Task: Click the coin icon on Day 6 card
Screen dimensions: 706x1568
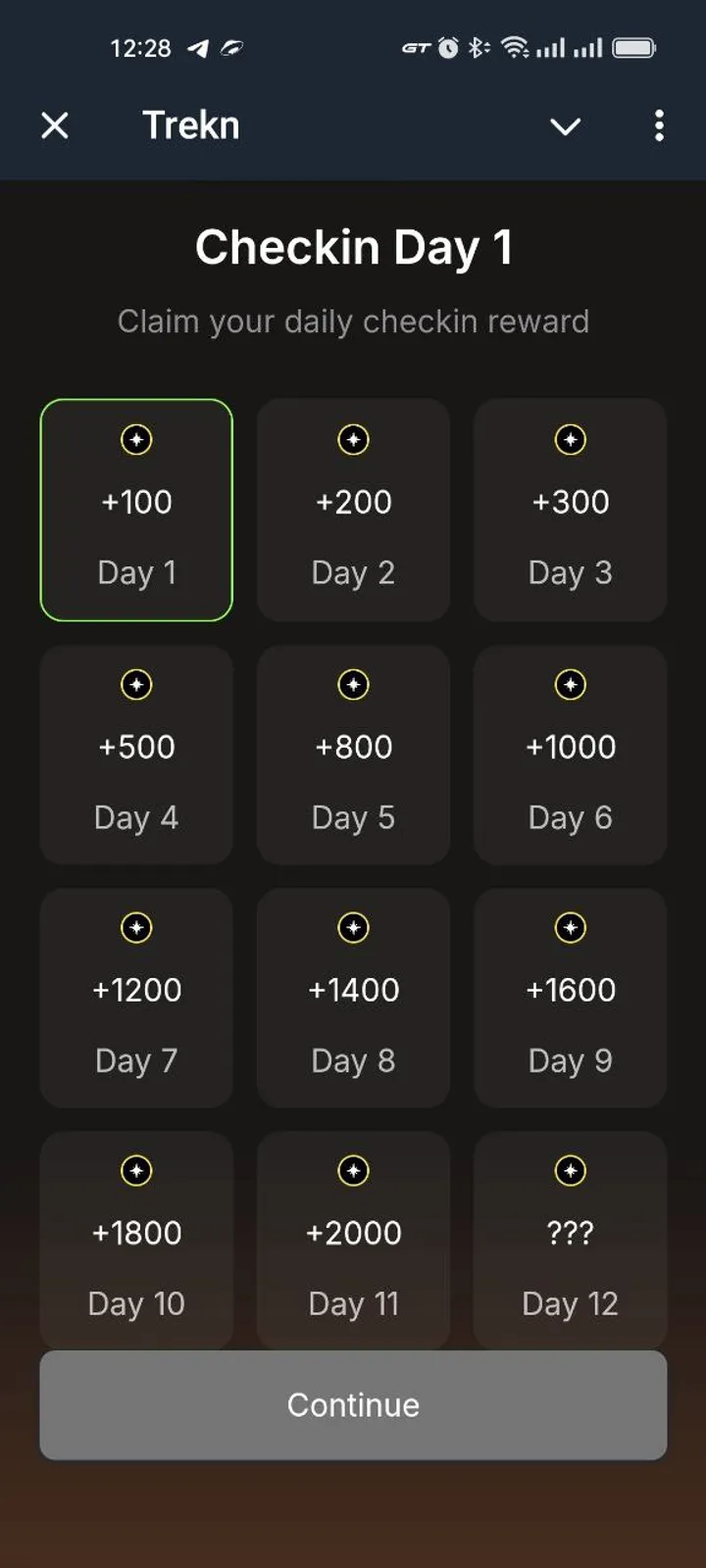Action: point(570,685)
